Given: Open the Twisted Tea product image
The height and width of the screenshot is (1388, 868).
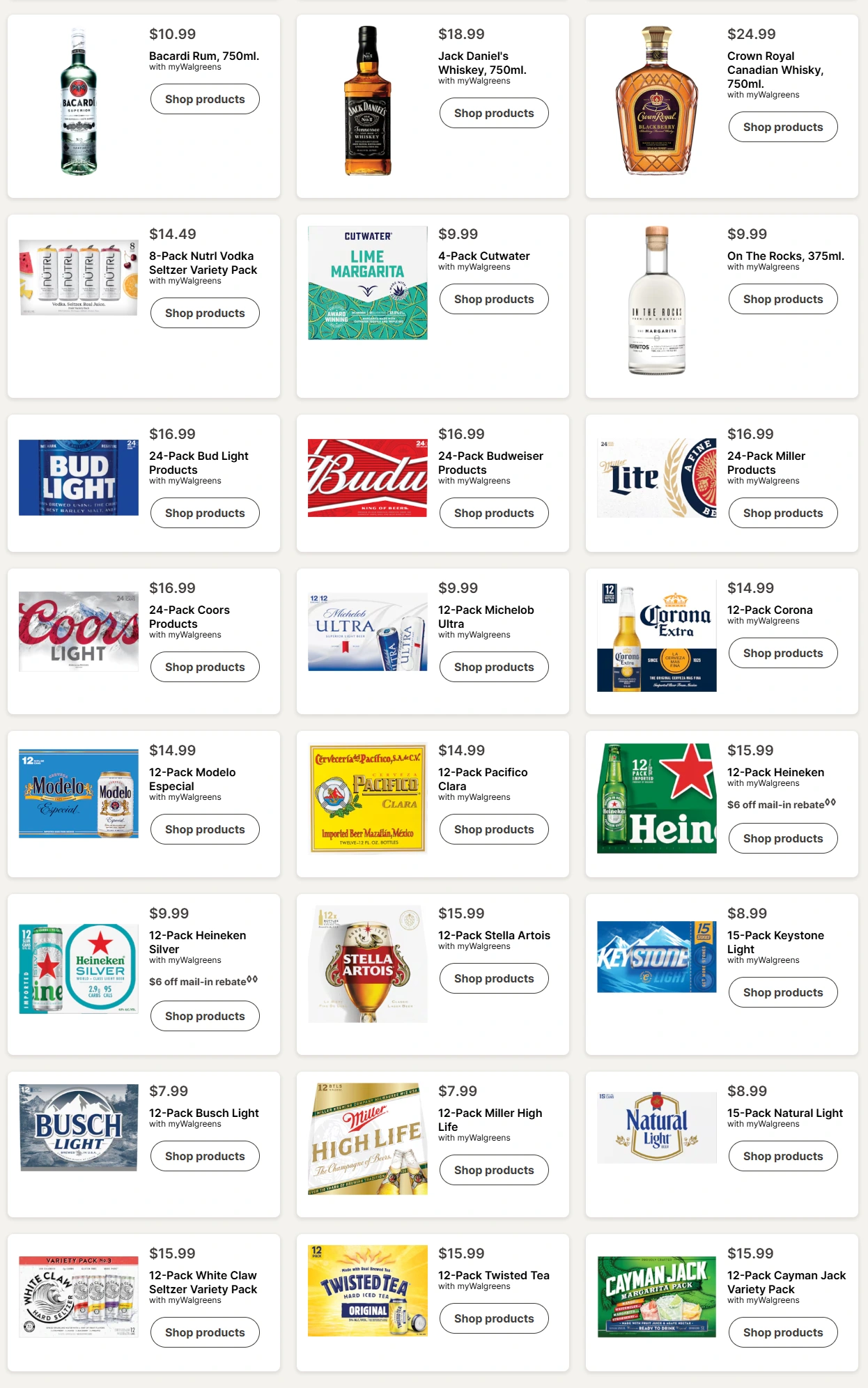Looking at the screenshot, I should 368,1290.
